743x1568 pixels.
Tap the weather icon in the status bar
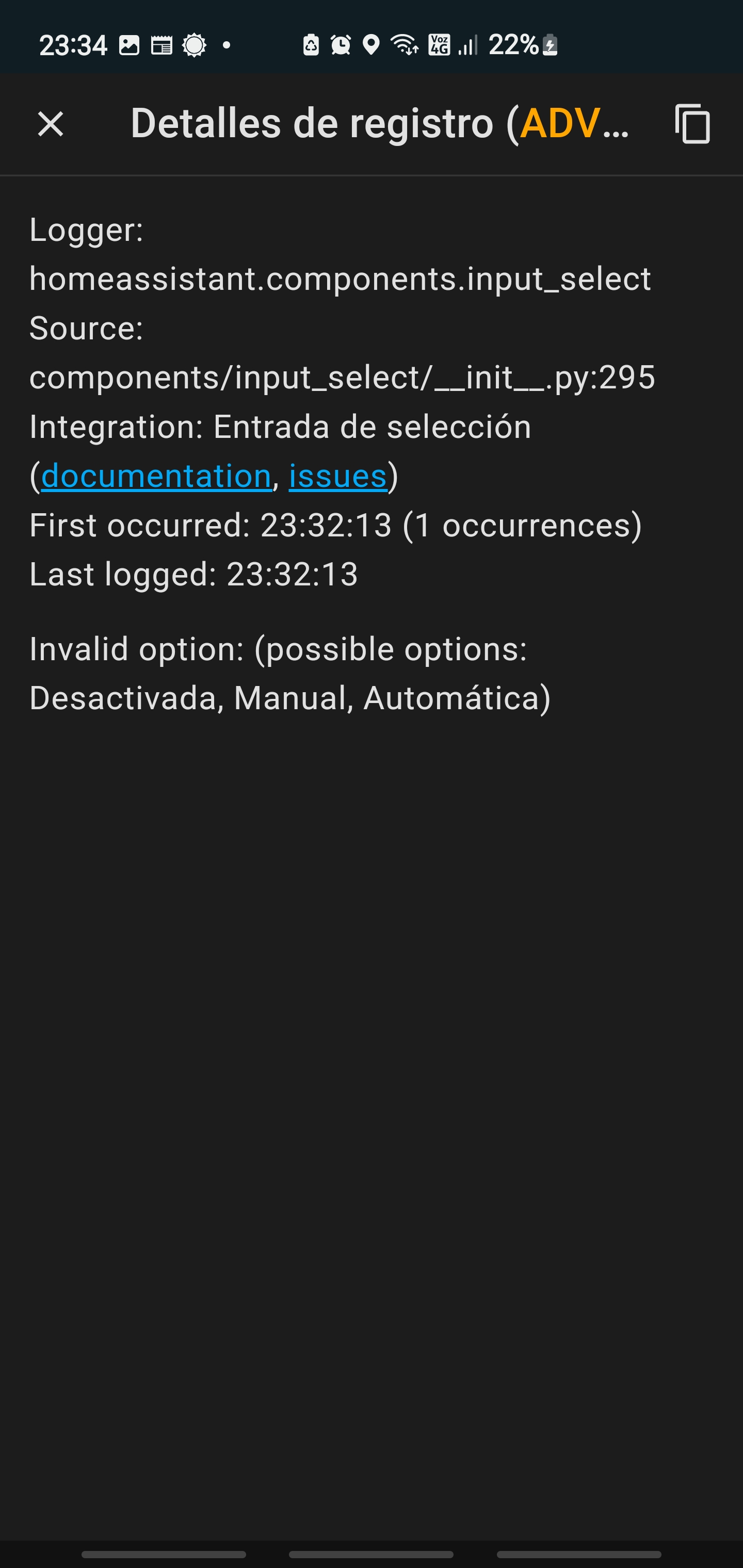pyautogui.click(x=193, y=44)
